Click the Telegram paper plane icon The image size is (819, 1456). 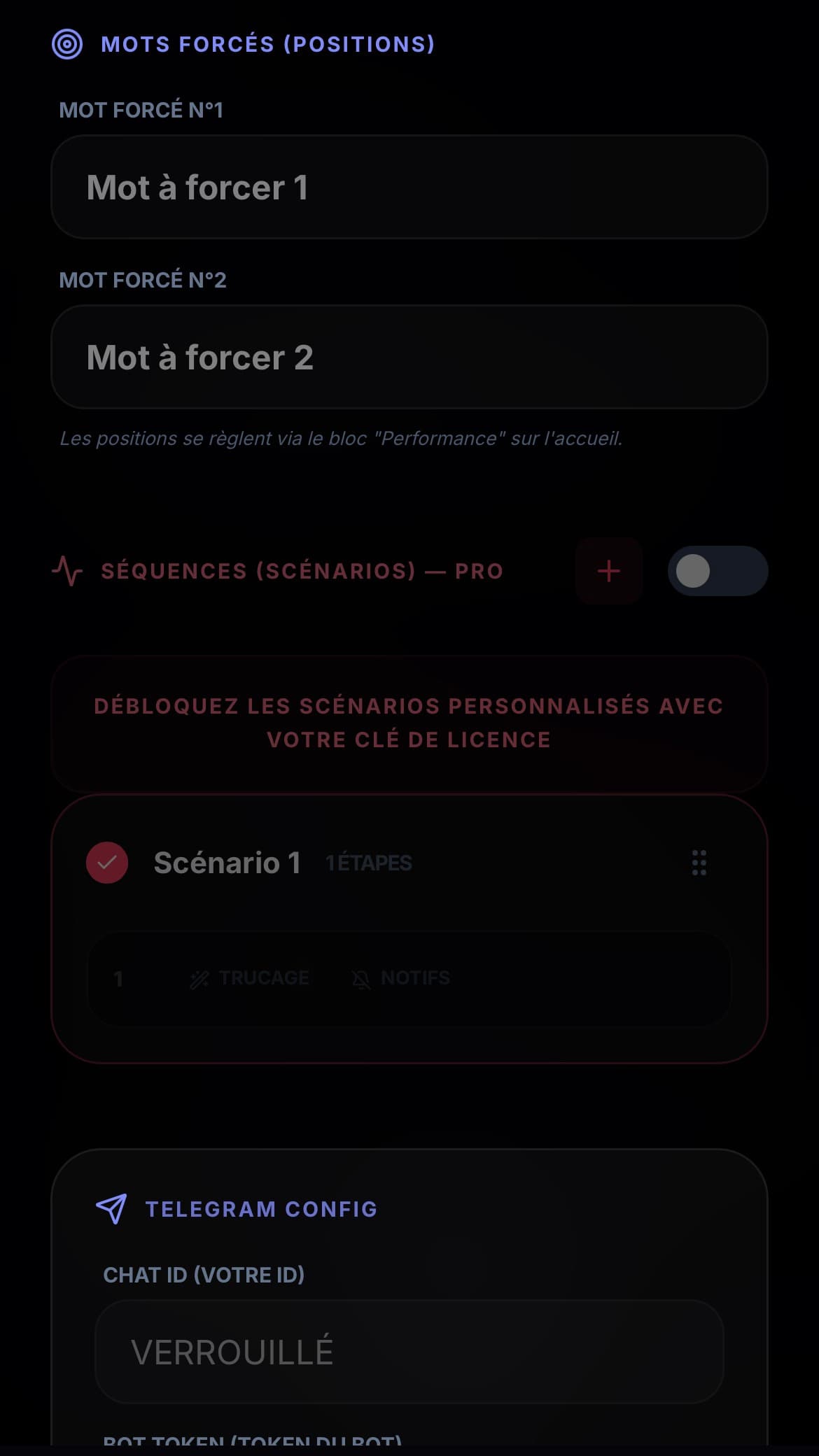click(x=113, y=1208)
